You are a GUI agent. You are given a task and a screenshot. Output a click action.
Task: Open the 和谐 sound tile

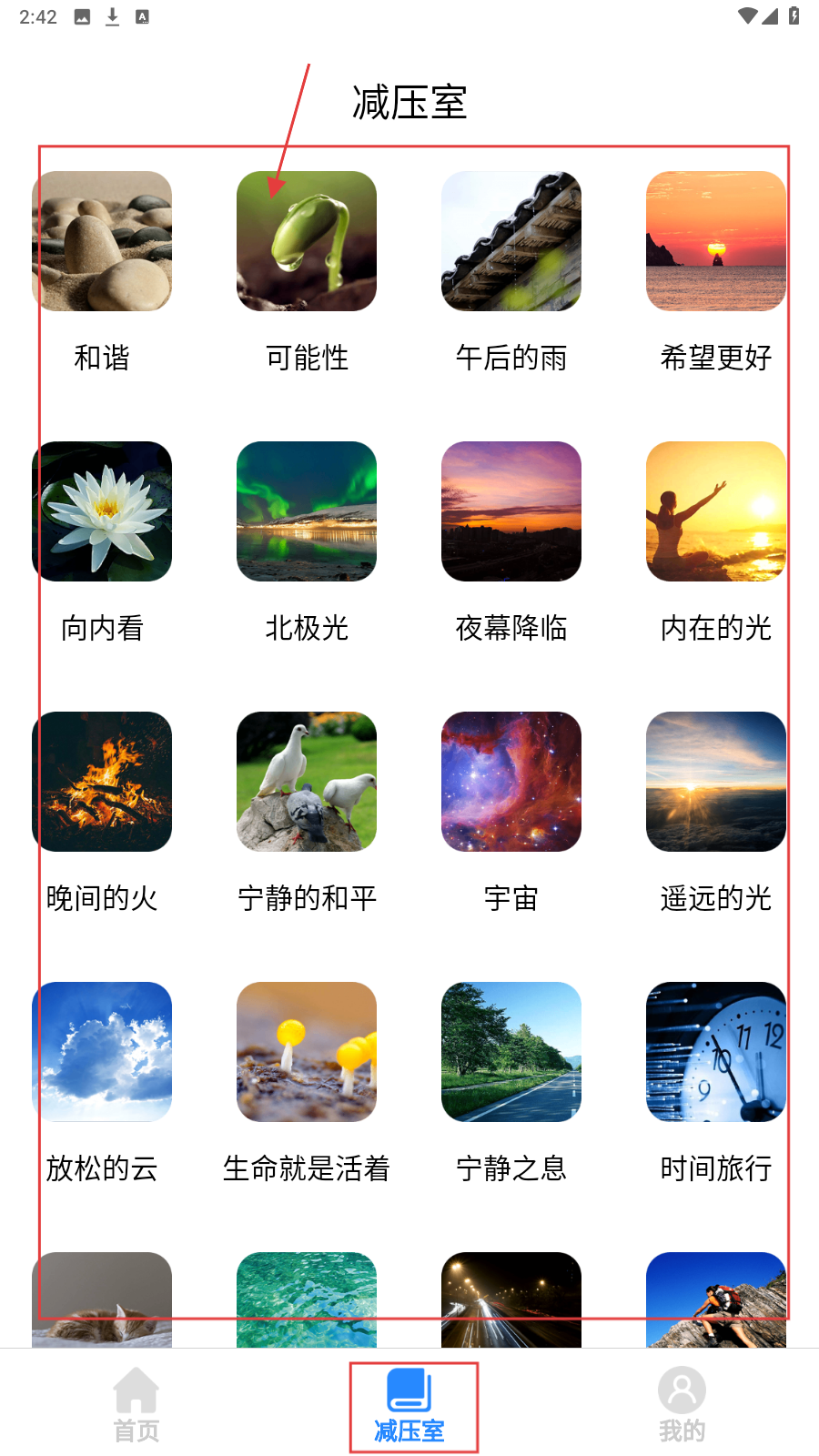[x=102, y=241]
